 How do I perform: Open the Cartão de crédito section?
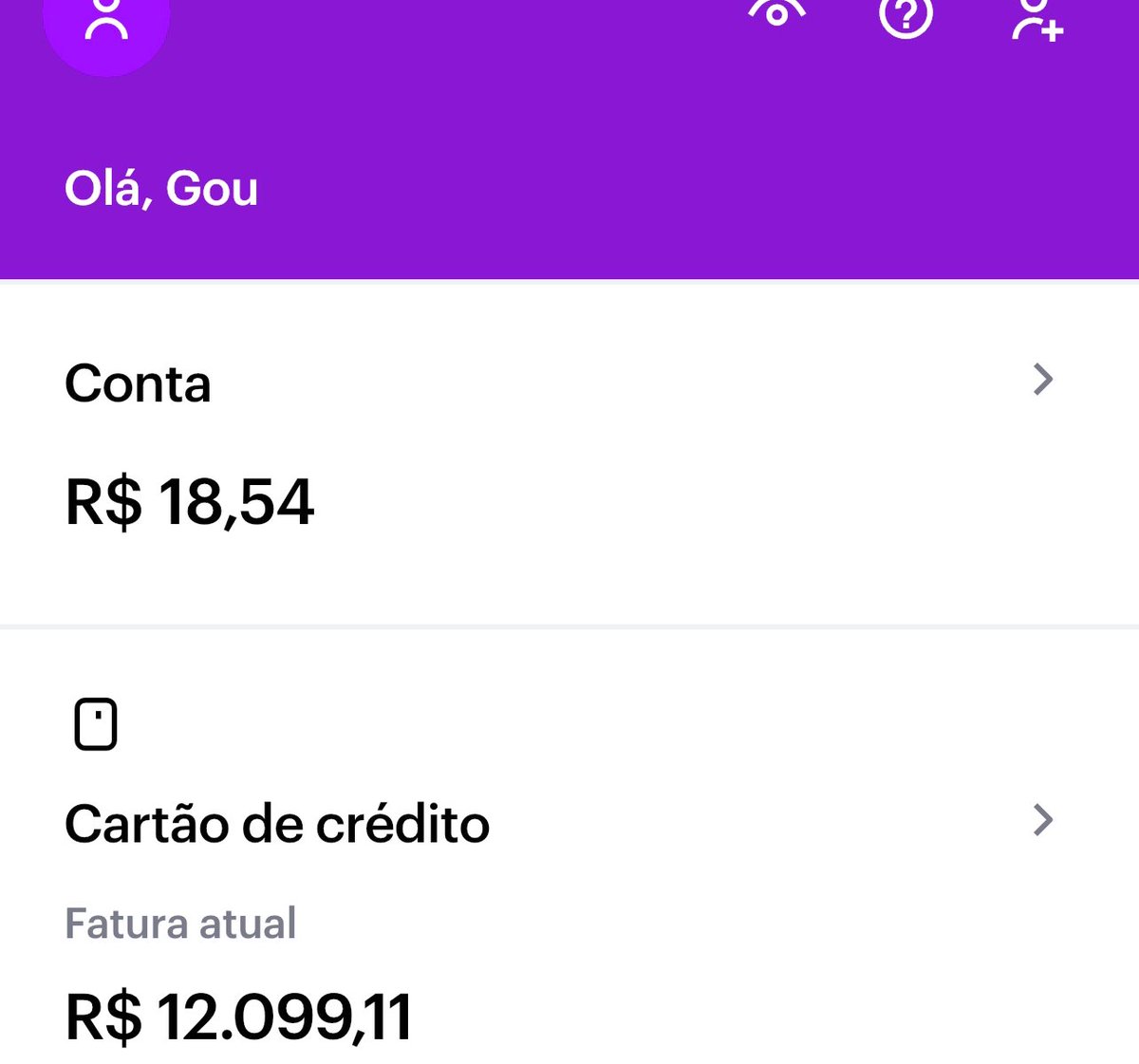569,847
